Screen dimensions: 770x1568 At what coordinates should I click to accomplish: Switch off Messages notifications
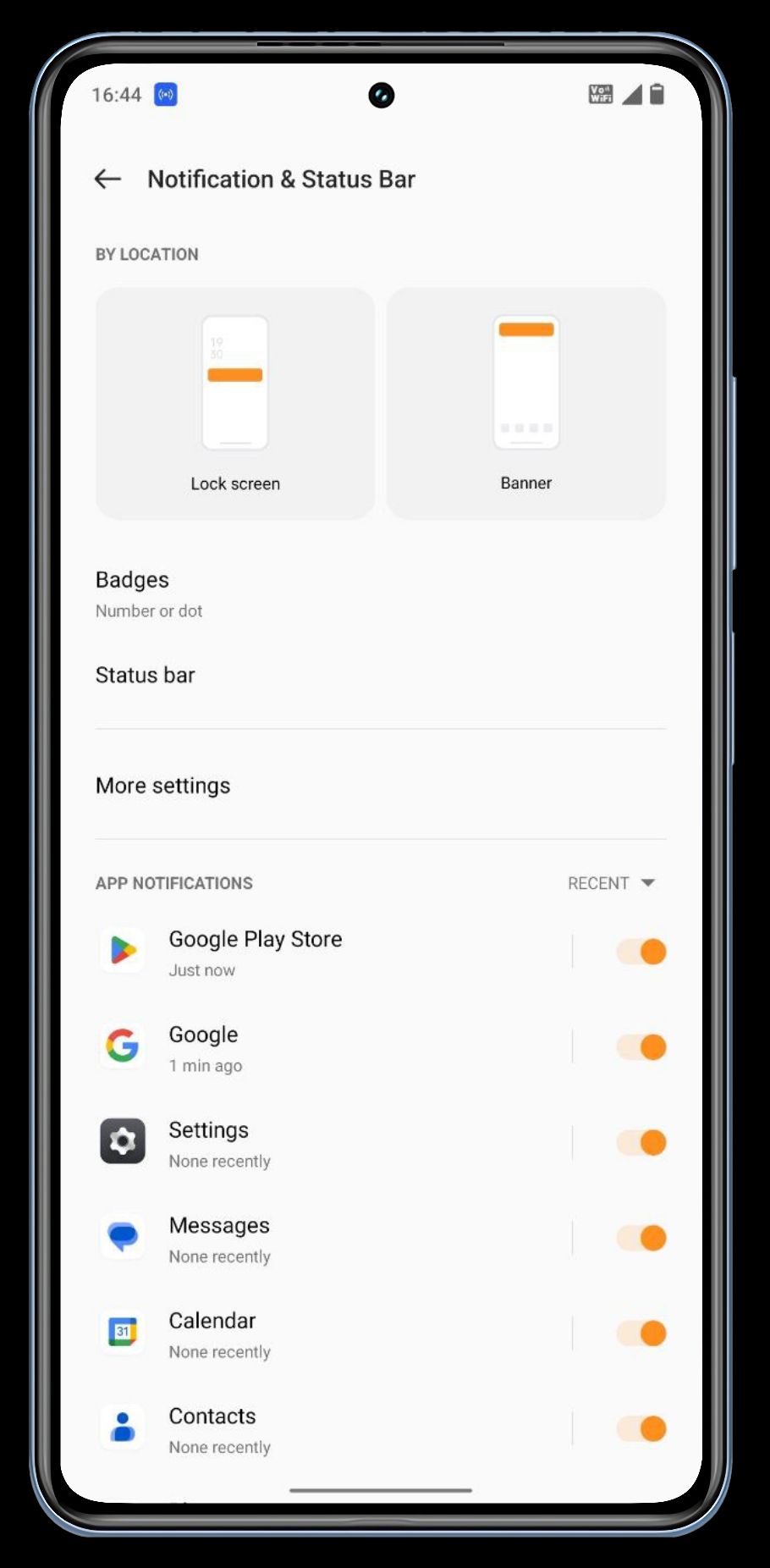tap(641, 1239)
